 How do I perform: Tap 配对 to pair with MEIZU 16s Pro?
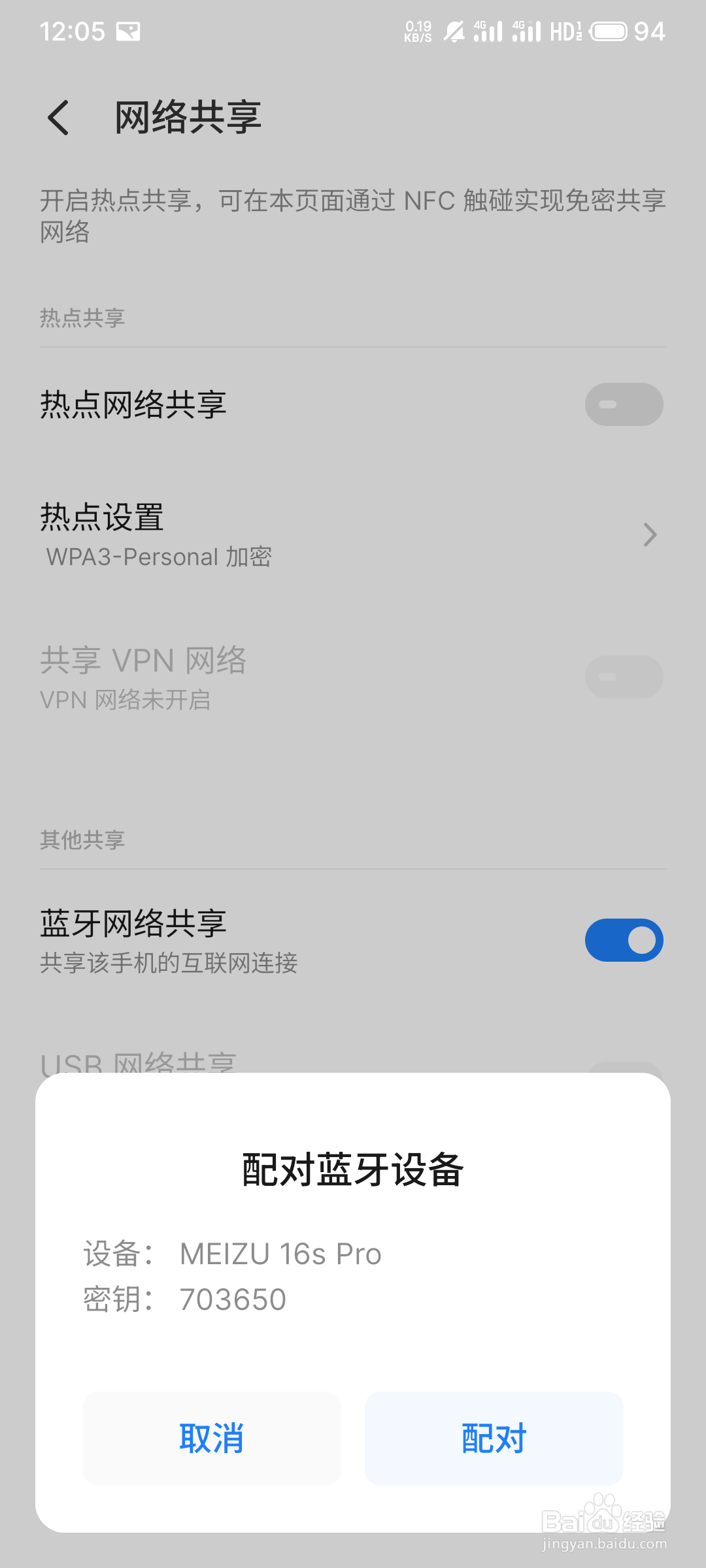click(x=494, y=1437)
